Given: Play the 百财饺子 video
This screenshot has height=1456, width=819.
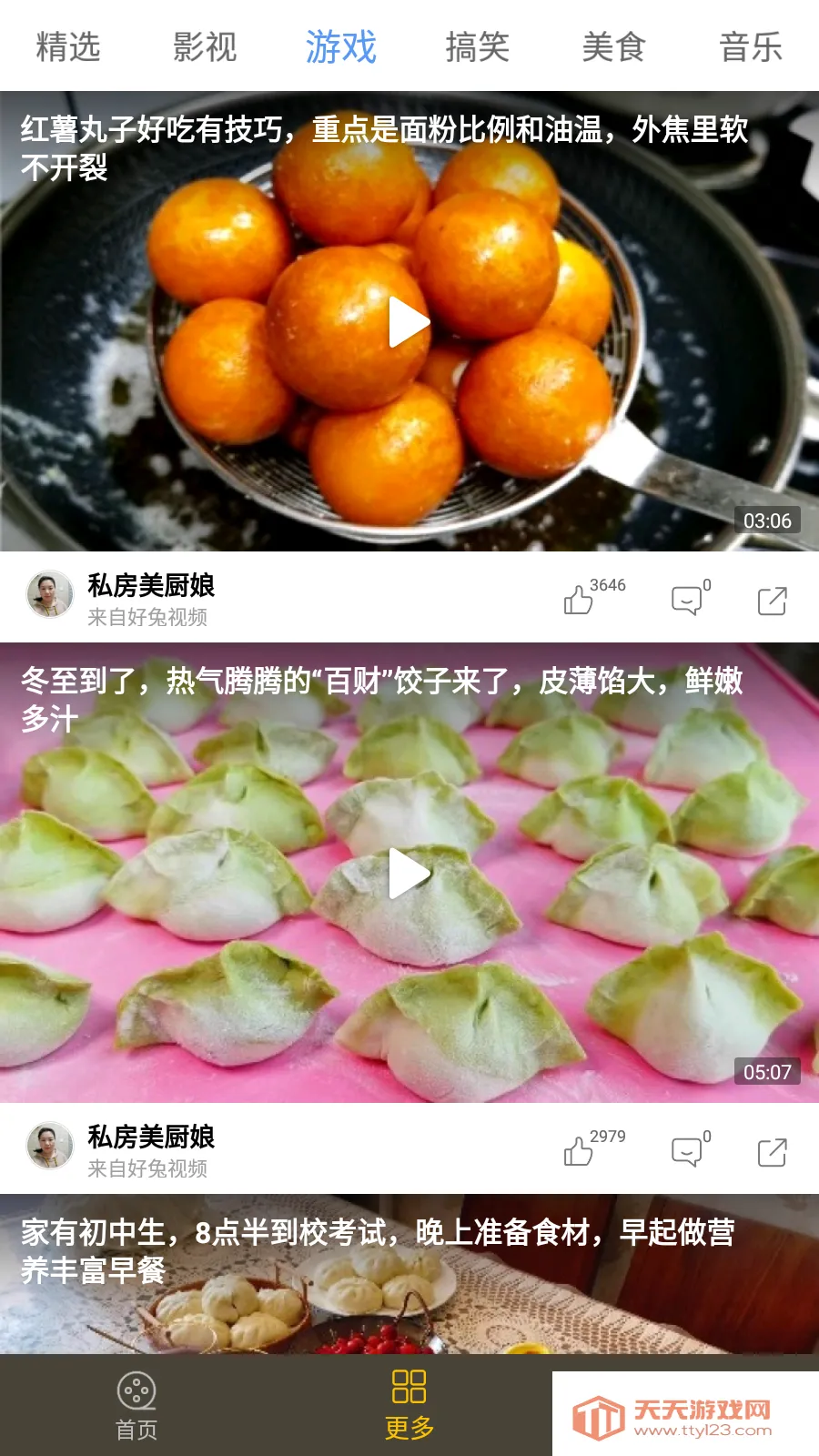Looking at the screenshot, I should click(409, 874).
